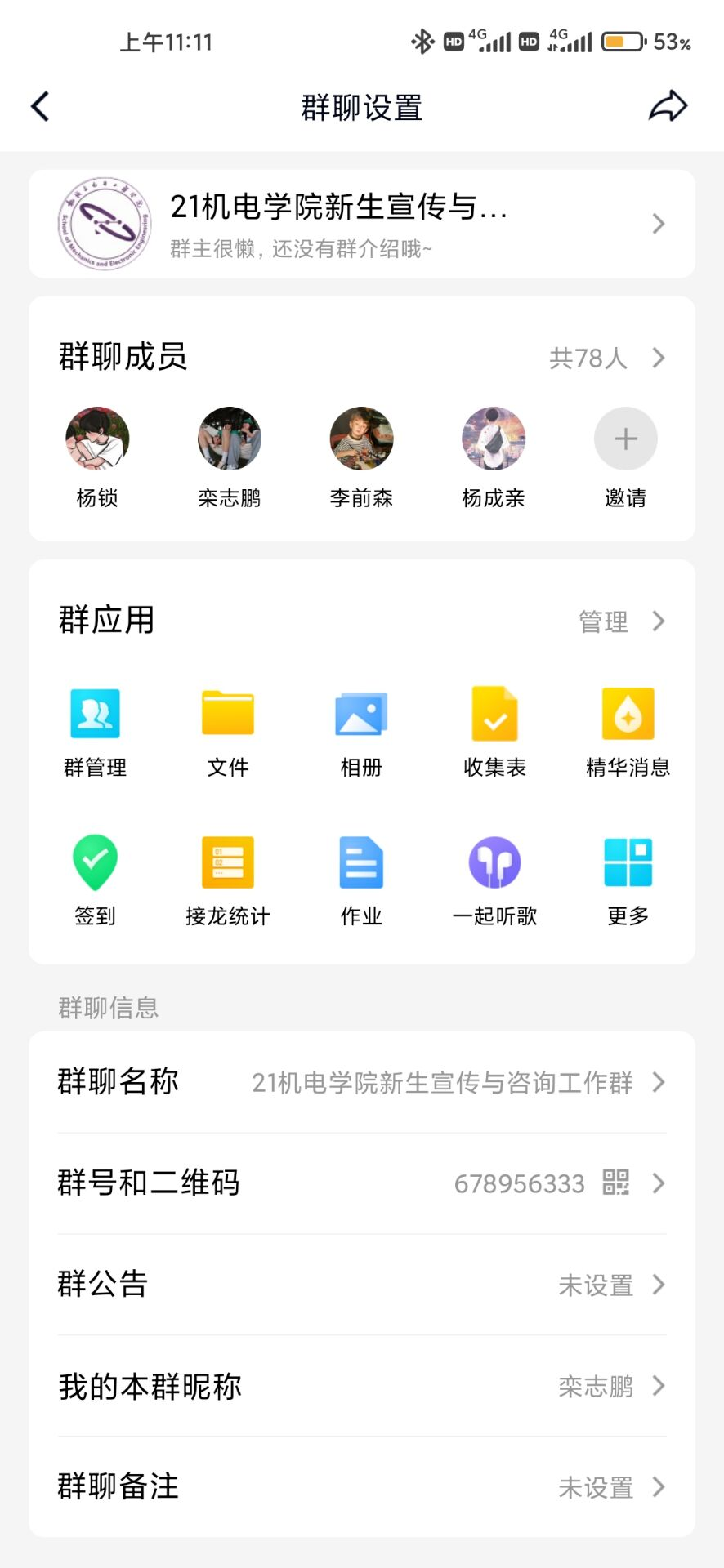724x1568 pixels.
Task: Invite new members with the plus button
Action: pos(625,439)
